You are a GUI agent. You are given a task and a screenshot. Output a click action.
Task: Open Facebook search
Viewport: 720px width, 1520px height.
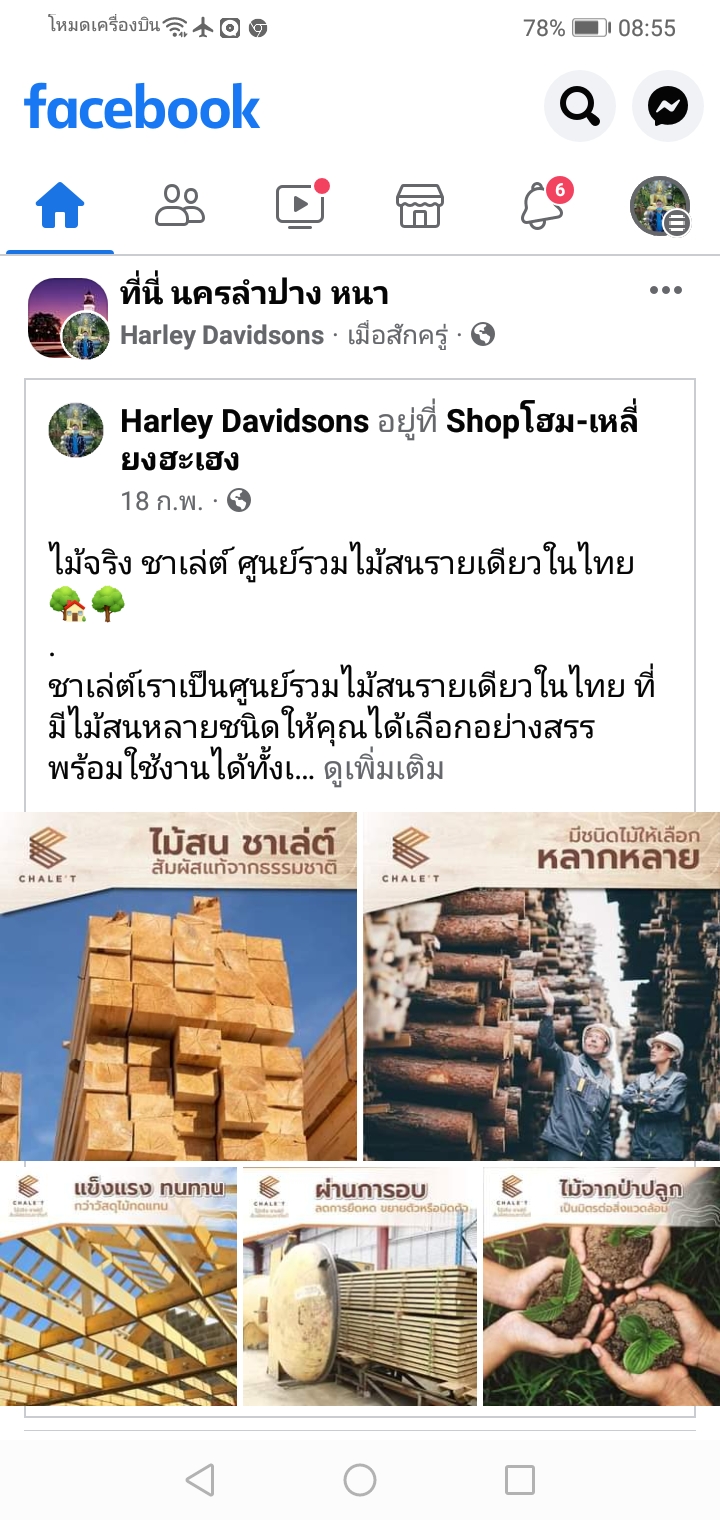(579, 105)
